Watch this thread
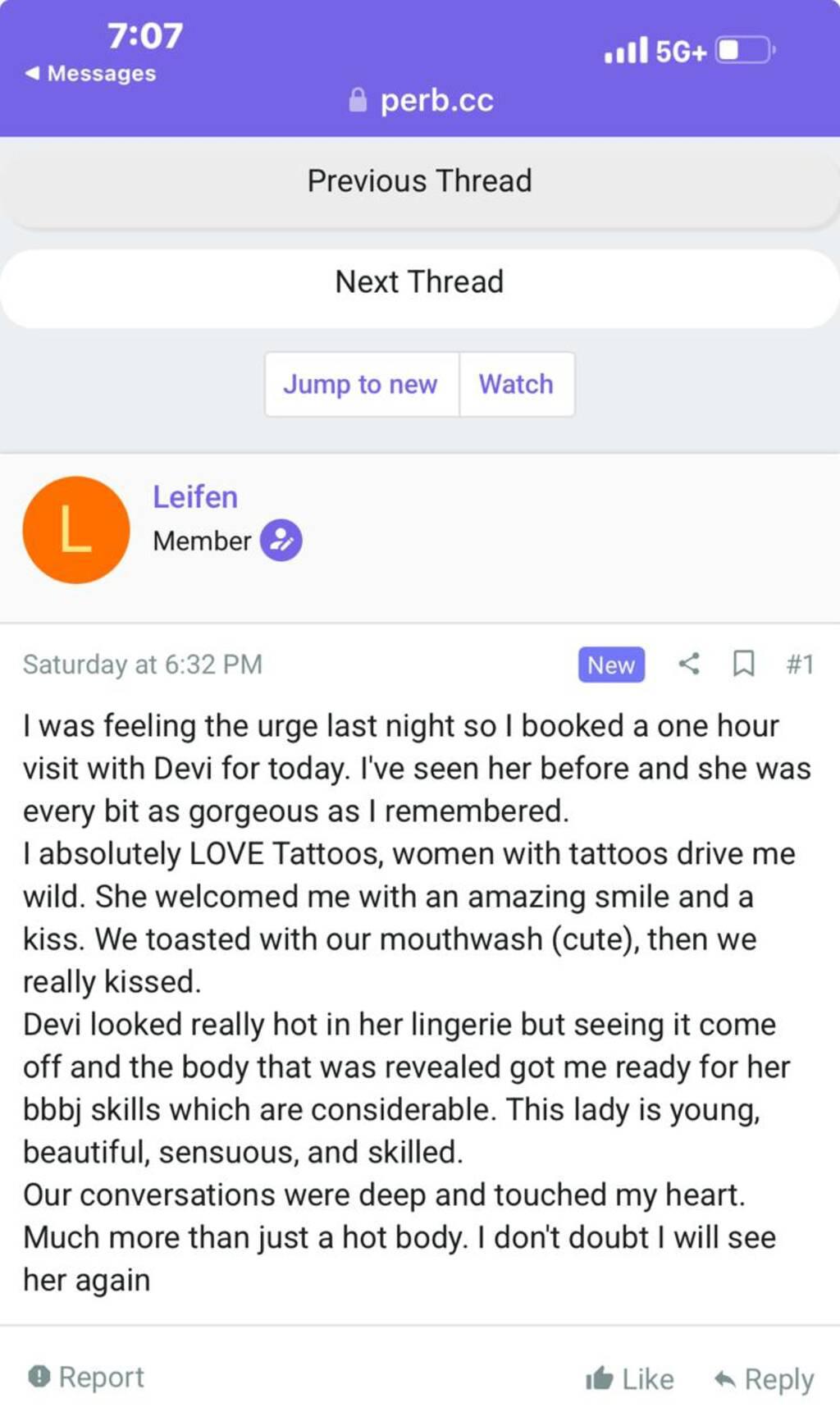Screen dimensions: 840x1421 [x=516, y=385]
